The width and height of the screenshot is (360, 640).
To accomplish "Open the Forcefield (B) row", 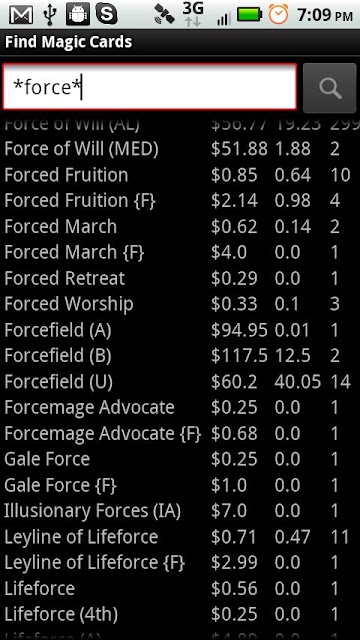I will click(180, 356).
